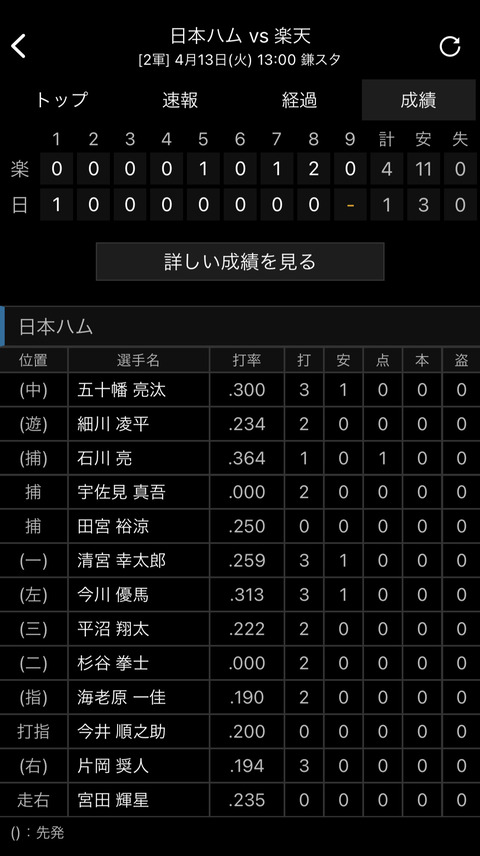
Task: Refresh the game data
Action: pyautogui.click(x=450, y=46)
